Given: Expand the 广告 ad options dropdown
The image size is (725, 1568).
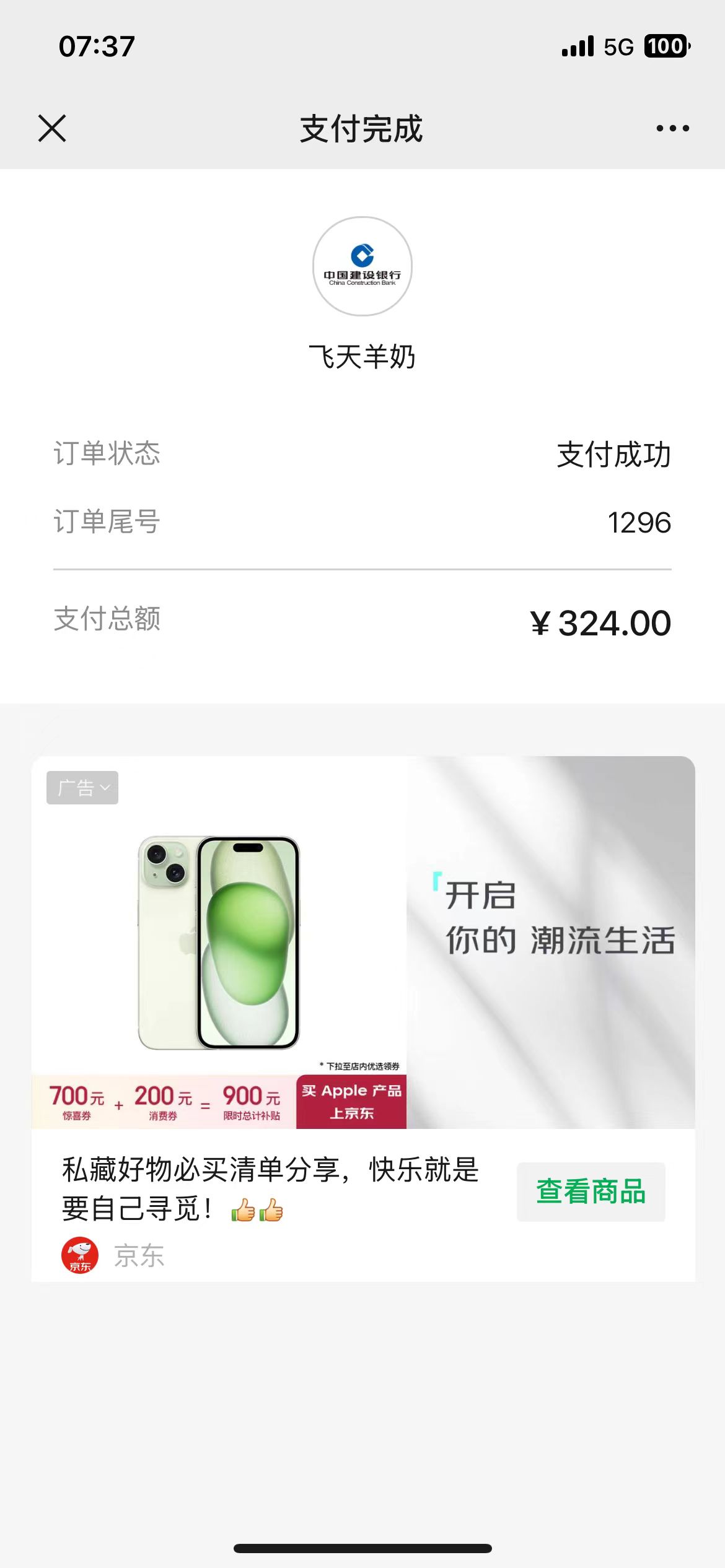Looking at the screenshot, I should 82,788.
